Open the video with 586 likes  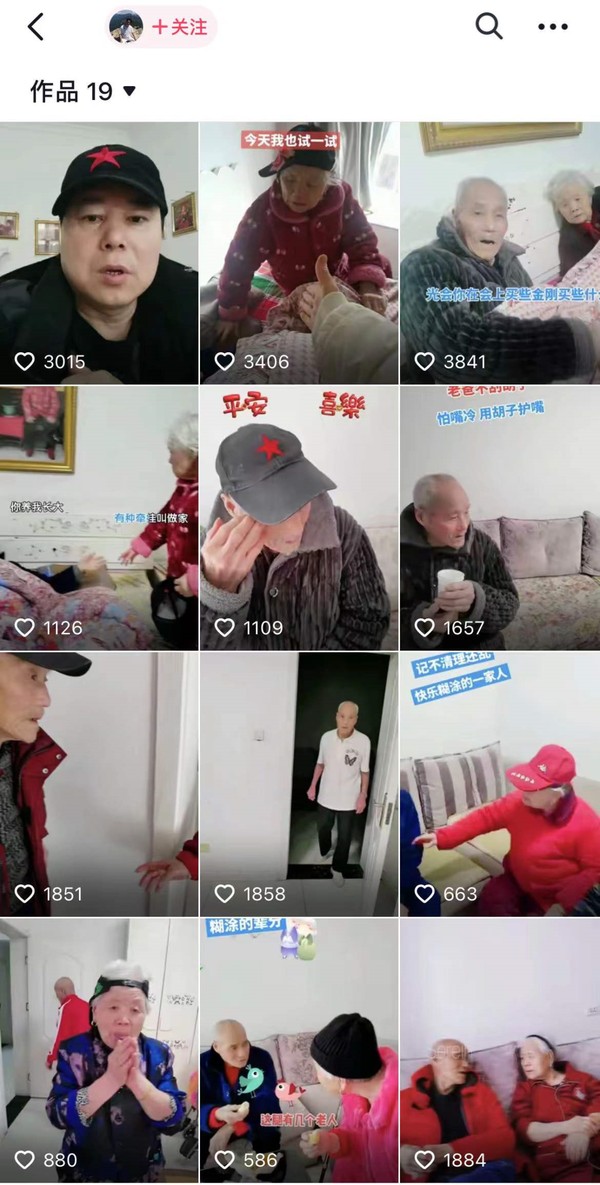point(299,1050)
